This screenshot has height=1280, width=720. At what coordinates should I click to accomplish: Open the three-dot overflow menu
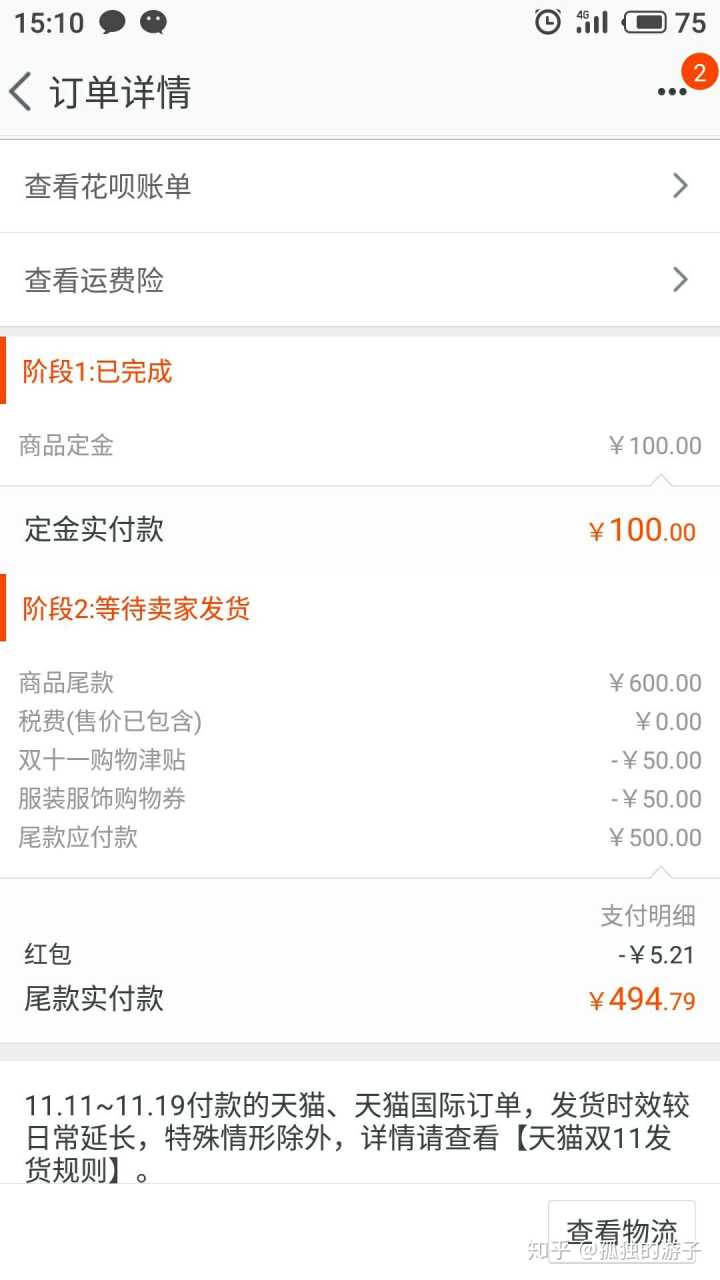672,92
